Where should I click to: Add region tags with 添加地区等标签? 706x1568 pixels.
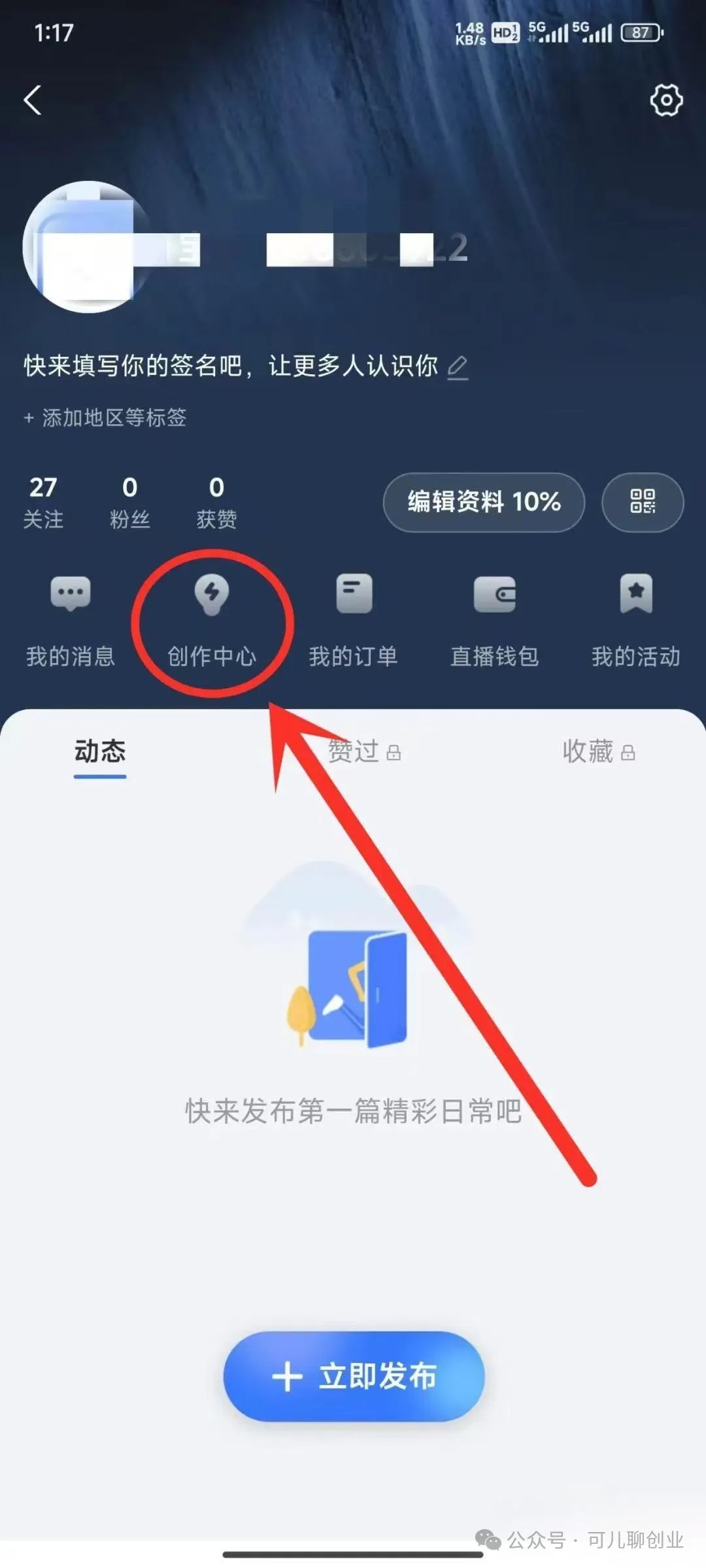[106, 417]
